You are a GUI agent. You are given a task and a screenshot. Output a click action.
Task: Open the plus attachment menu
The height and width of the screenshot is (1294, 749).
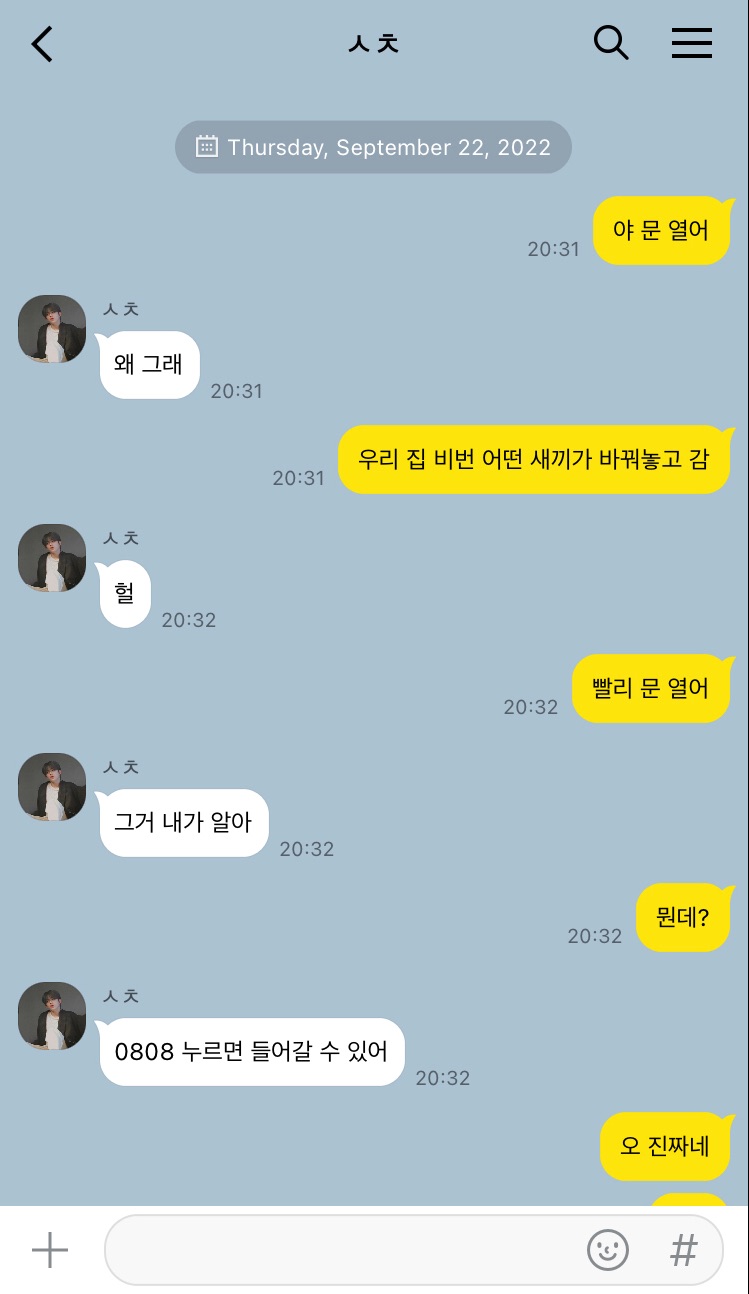pyautogui.click(x=50, y=1250)
